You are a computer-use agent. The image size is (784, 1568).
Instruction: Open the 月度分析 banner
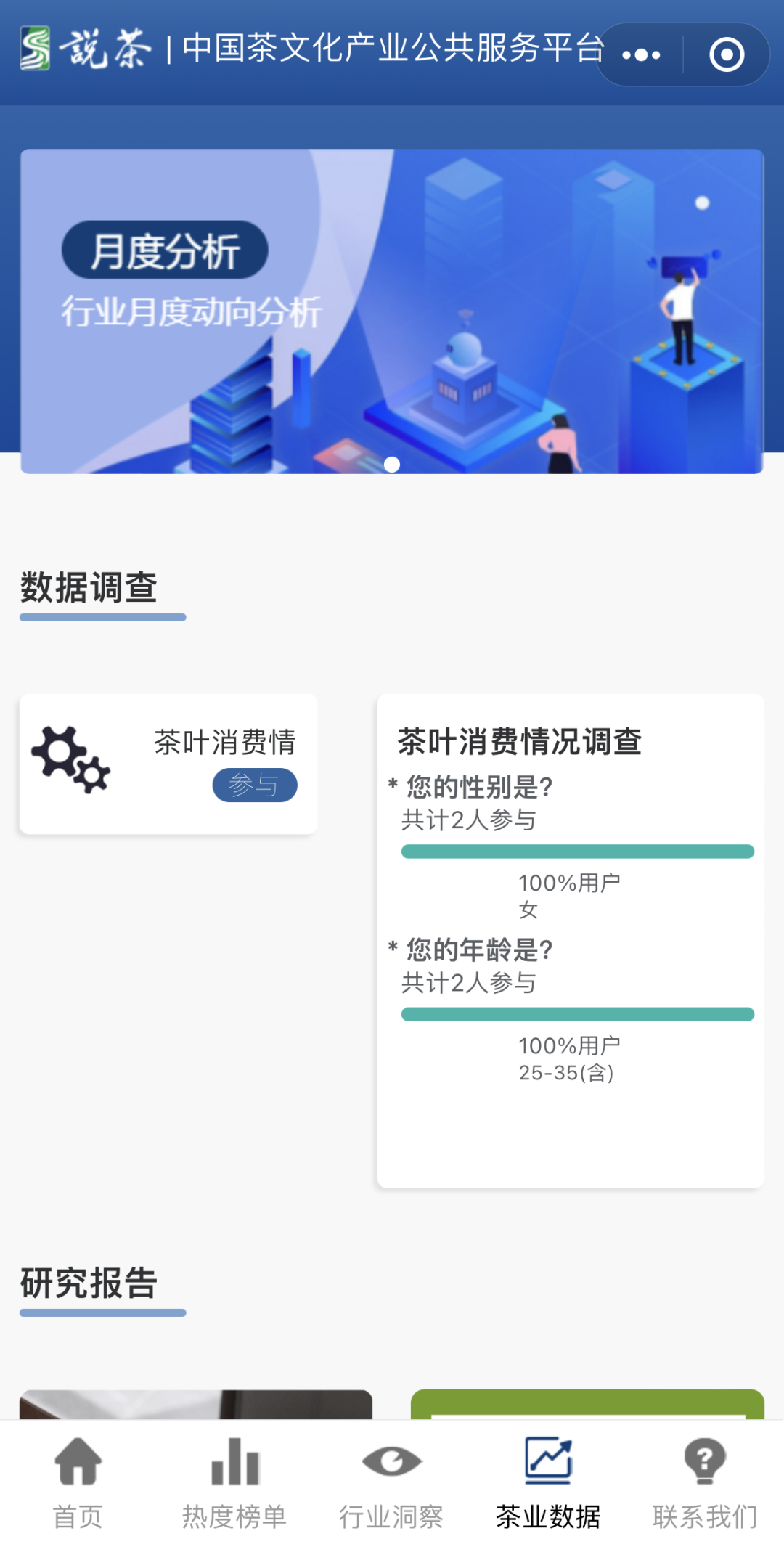point(392,311)
